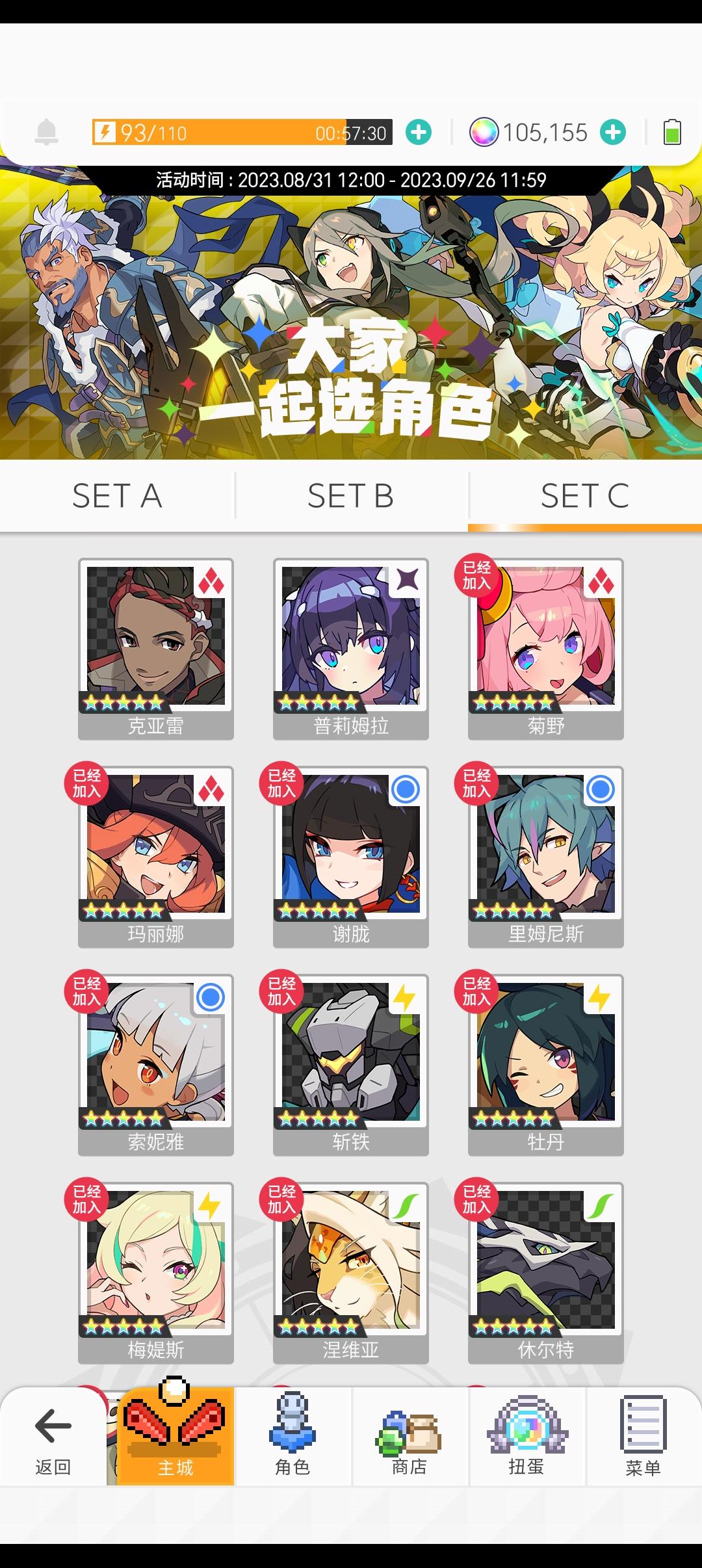
Task: Switch to the SET A tab
Action: pyautogui.click(x=117, y=496)
